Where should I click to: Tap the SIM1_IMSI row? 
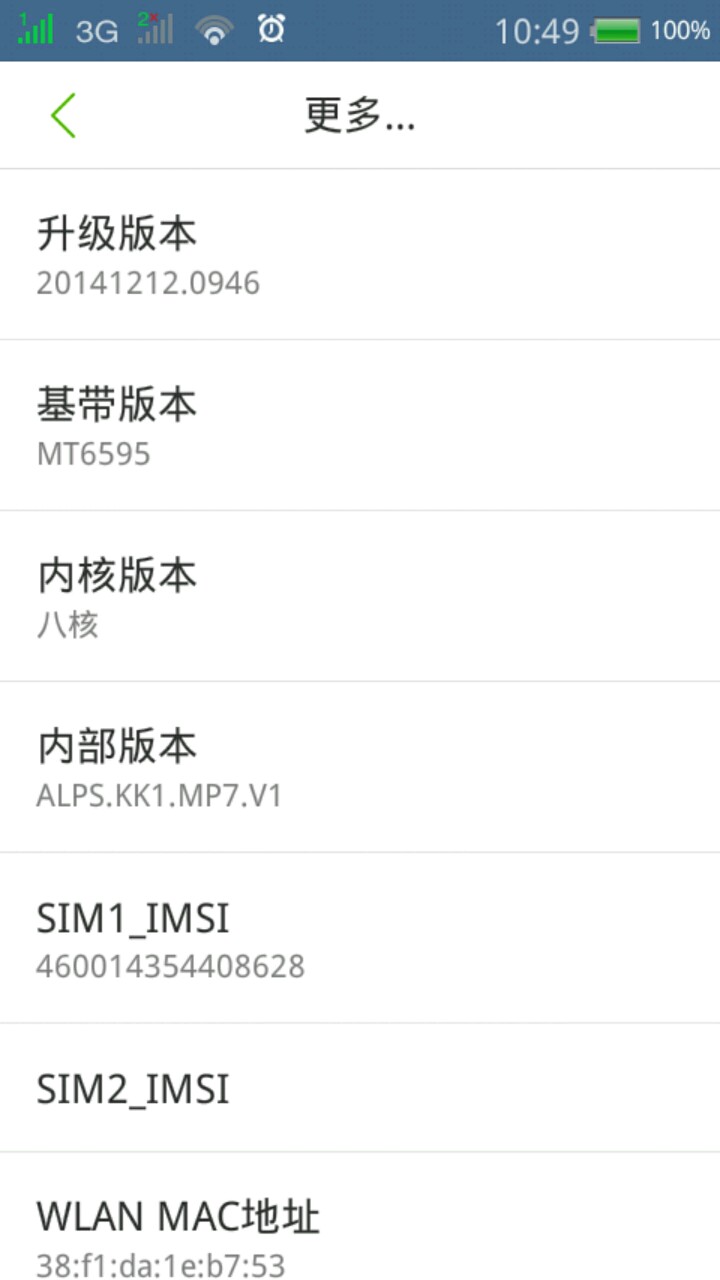tap(360, 939)
